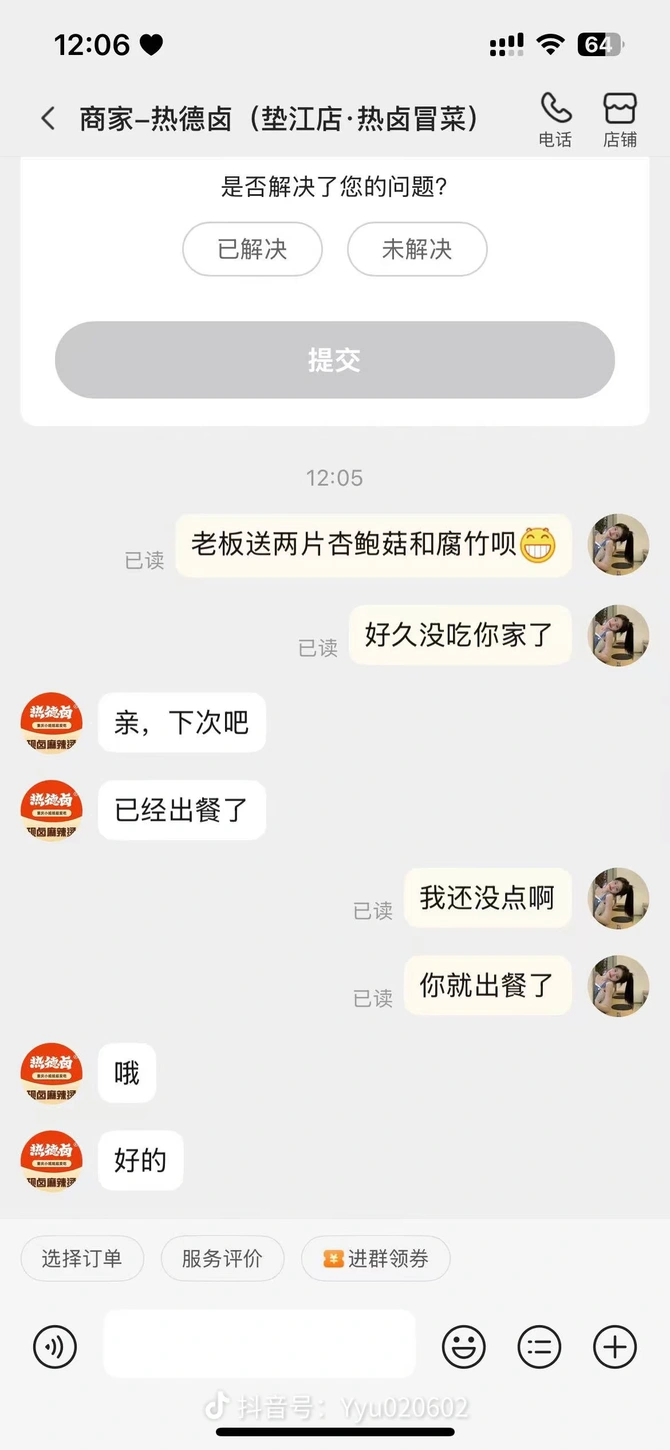The width and height of the screenshot is (670, 1450).
Task: Choose the 未解决 option
Action: (417, 249)
